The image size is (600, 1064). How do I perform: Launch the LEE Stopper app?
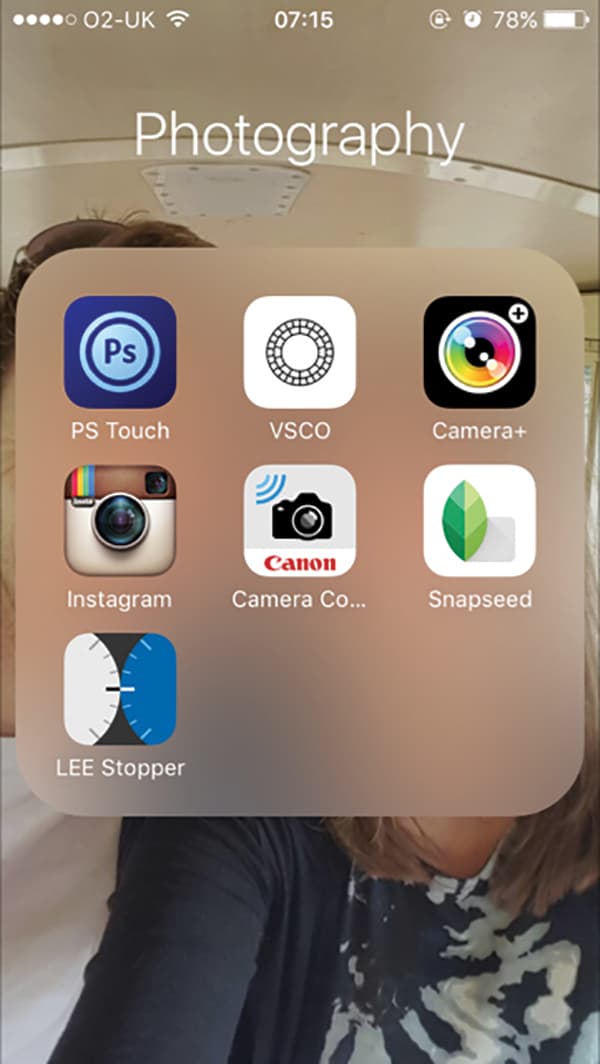tap(120, 689)
